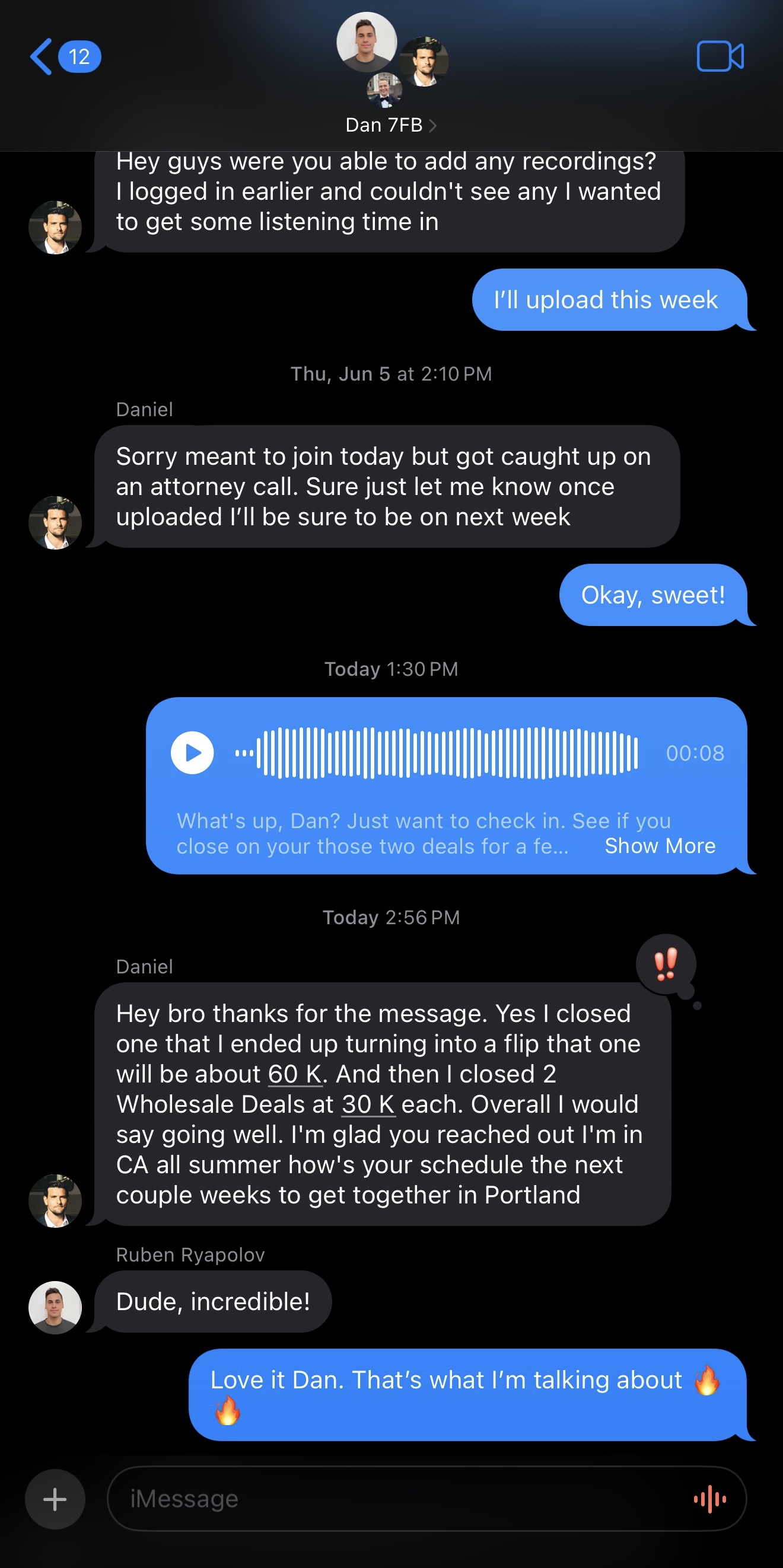
Task: Tap Show More on the audio transcript
Action: tap(660, 846)
